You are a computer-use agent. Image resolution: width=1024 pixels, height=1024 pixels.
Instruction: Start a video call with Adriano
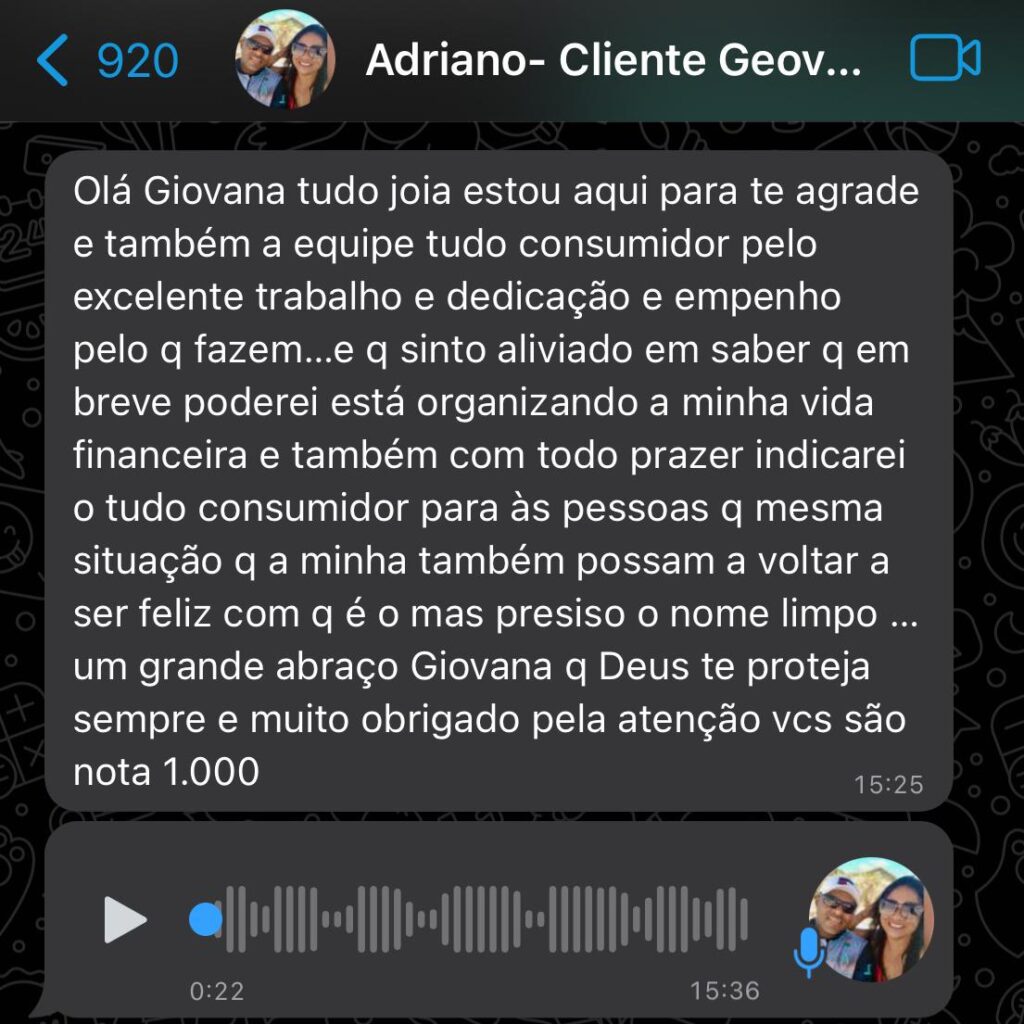944,60
